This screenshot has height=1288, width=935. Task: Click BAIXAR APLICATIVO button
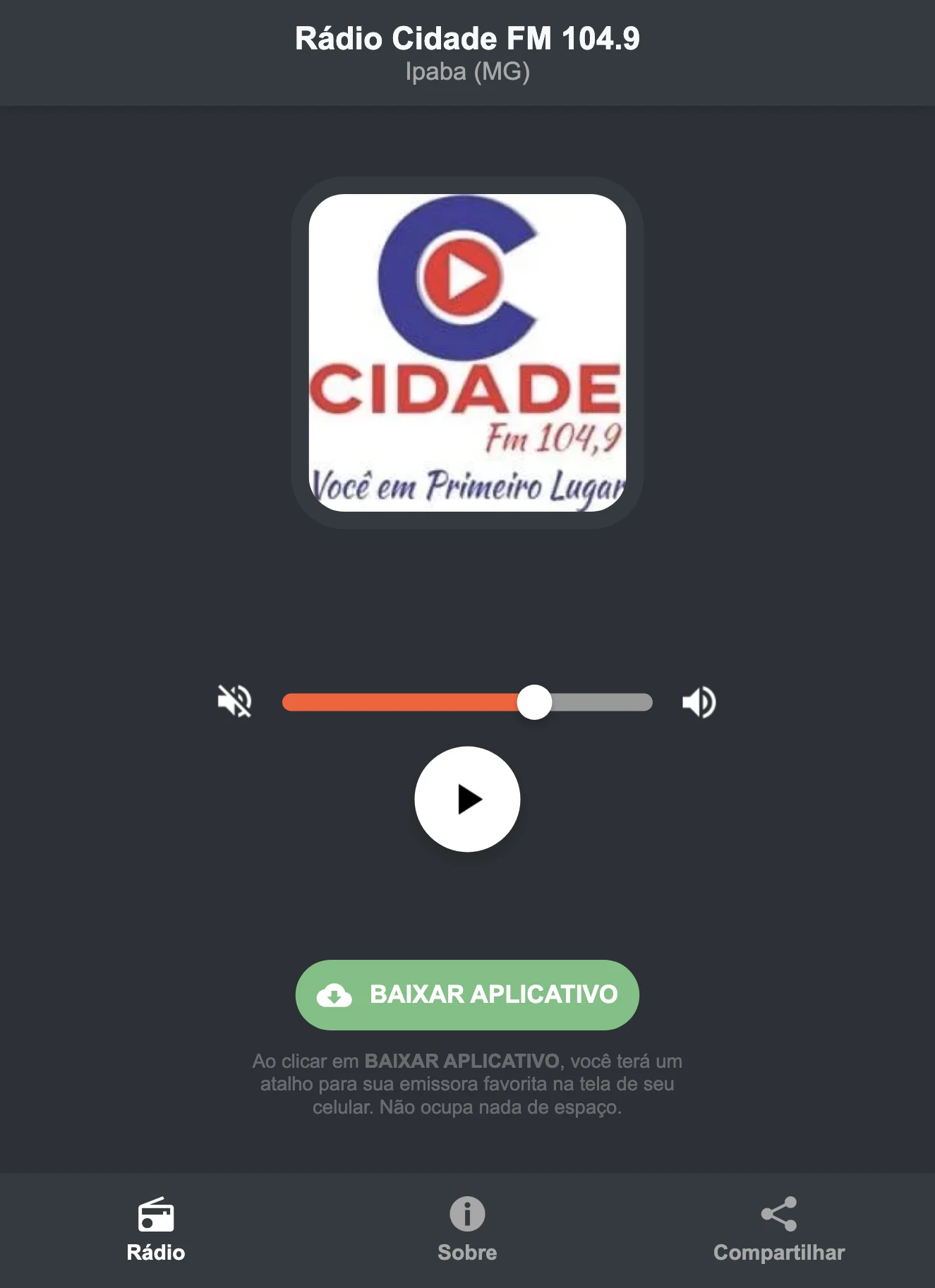tap(467, 994)
